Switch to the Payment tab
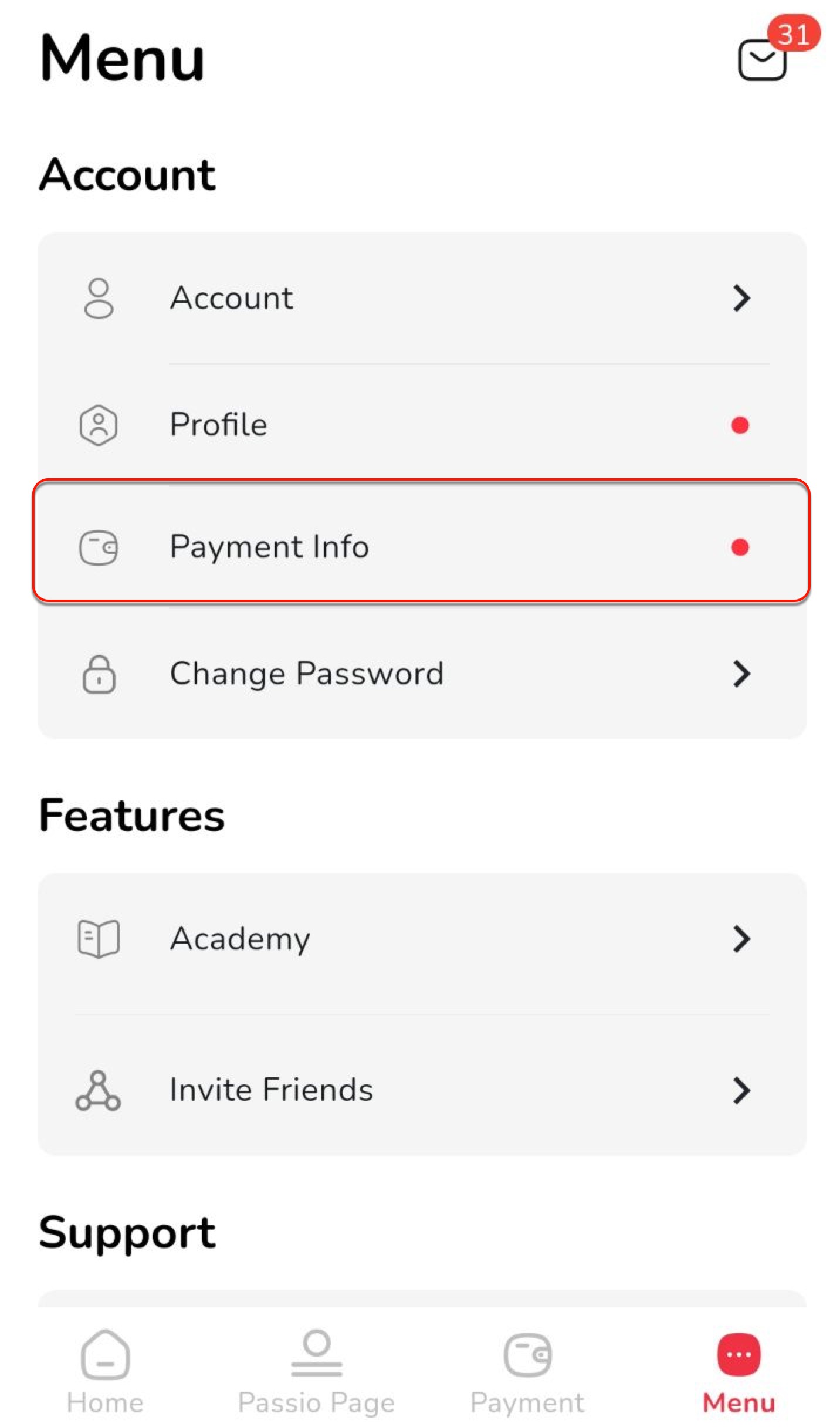 [x=527, y=1372]
